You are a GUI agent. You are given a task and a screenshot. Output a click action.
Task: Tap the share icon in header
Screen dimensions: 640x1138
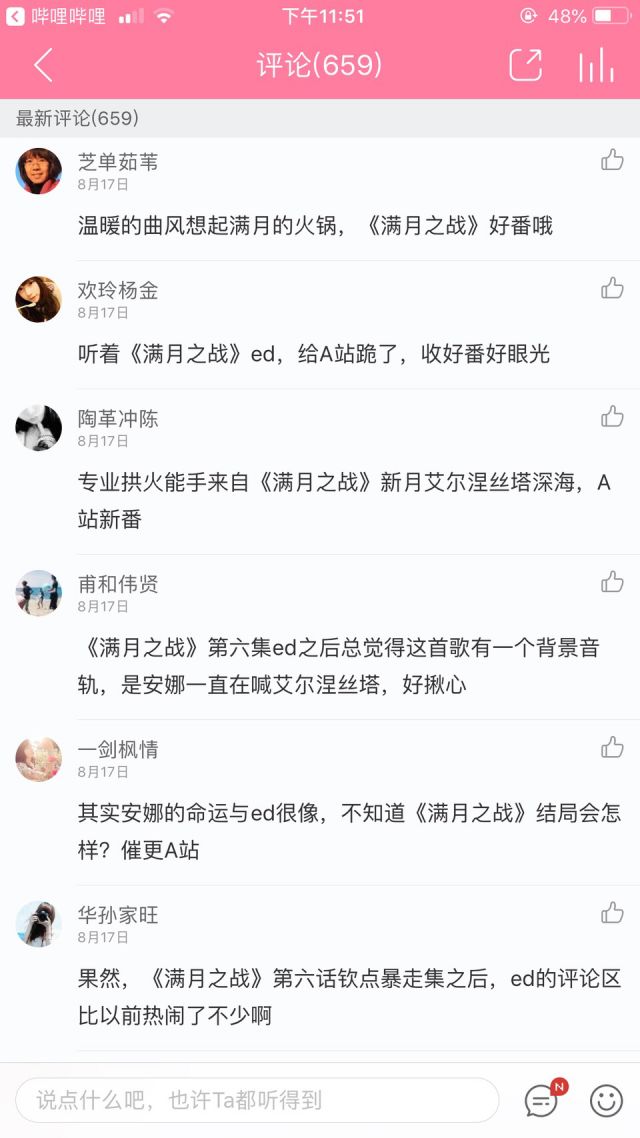[526, 65]
